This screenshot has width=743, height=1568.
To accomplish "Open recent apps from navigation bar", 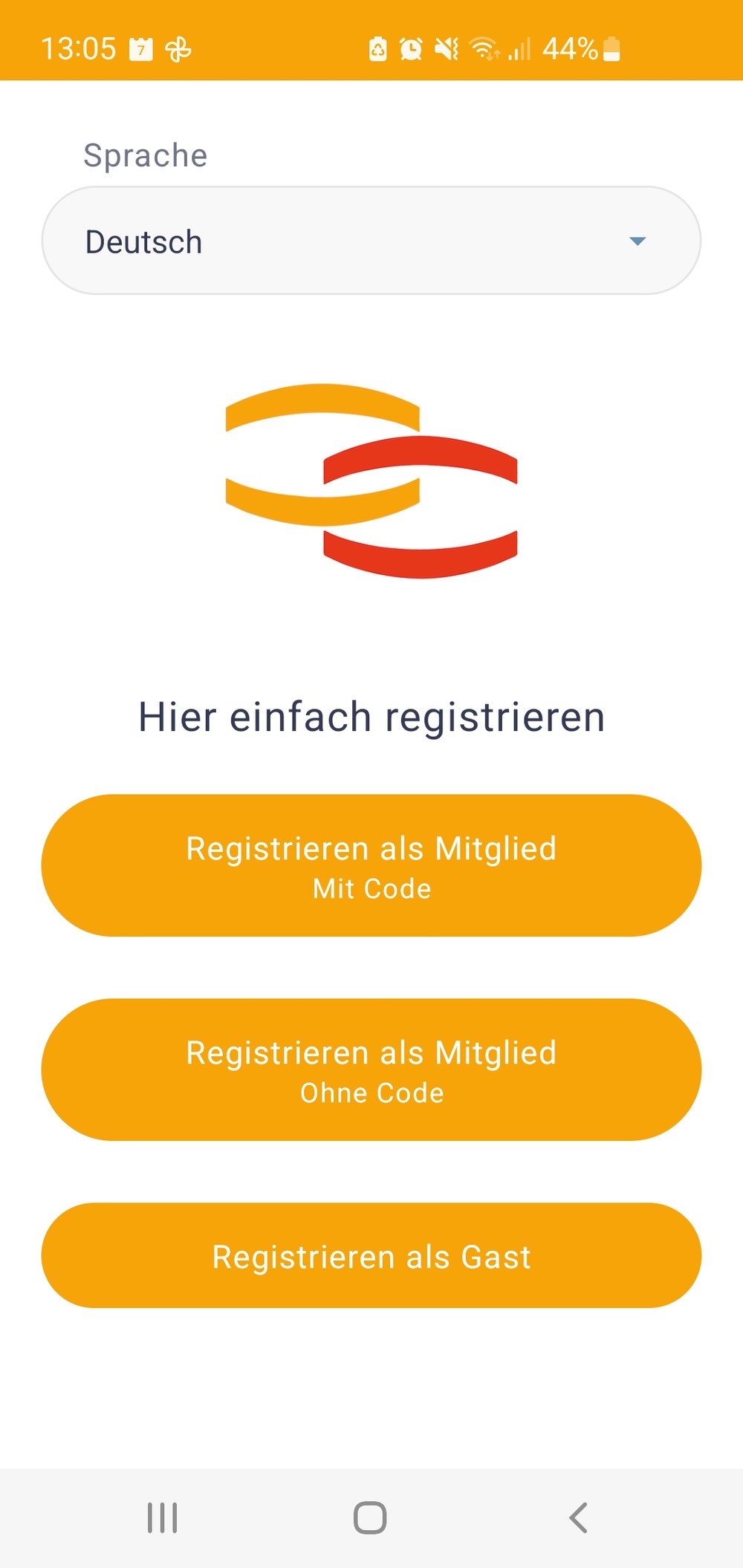I will 162,1517.
